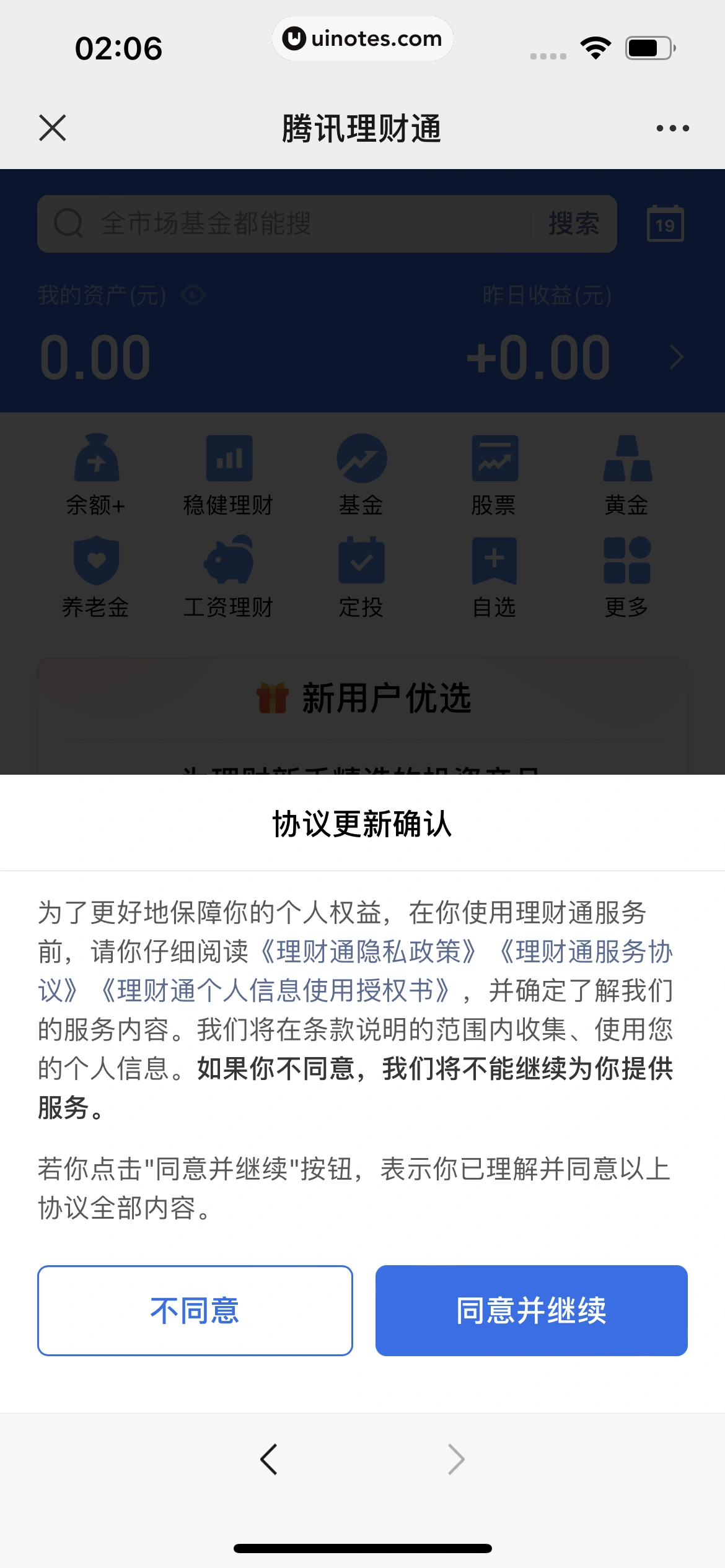The height and width of the screenshot is (1568, 725).
Task: Select the 自选 bookmark plus icon
Action: tap(495, 562)
